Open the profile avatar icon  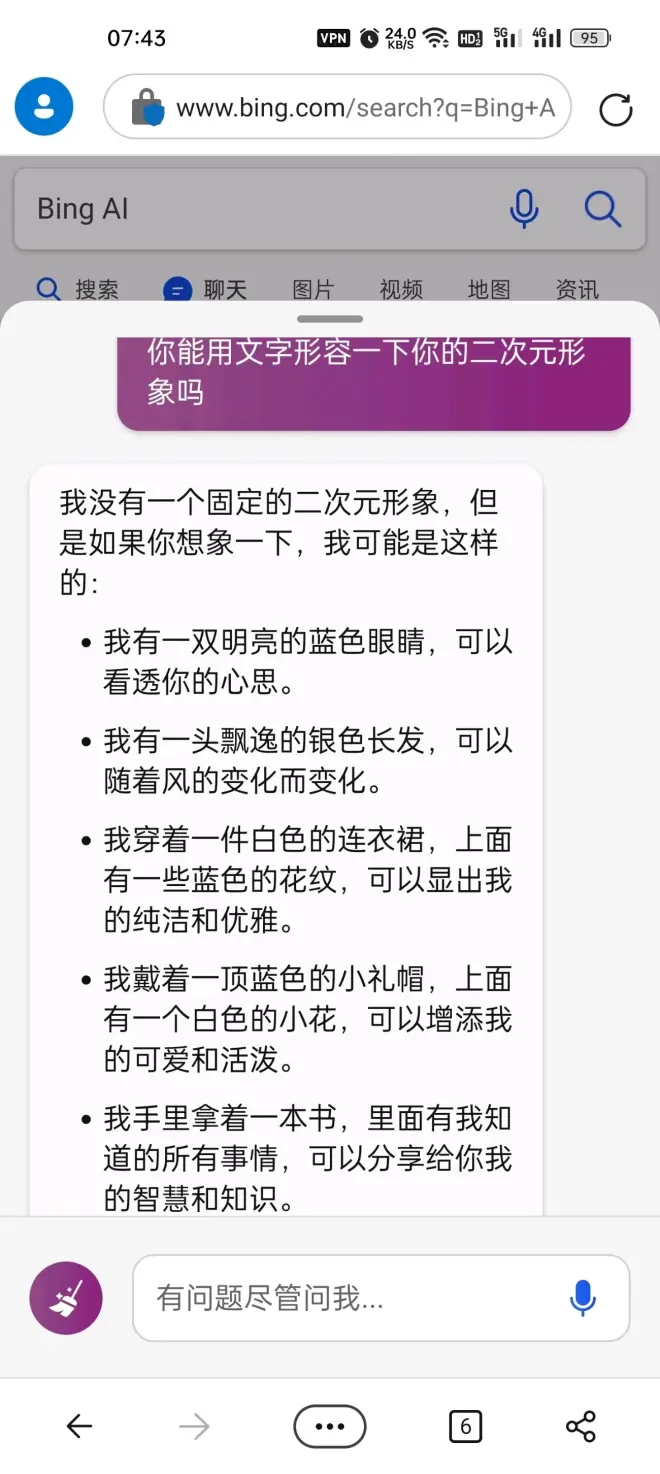(44, 106)
